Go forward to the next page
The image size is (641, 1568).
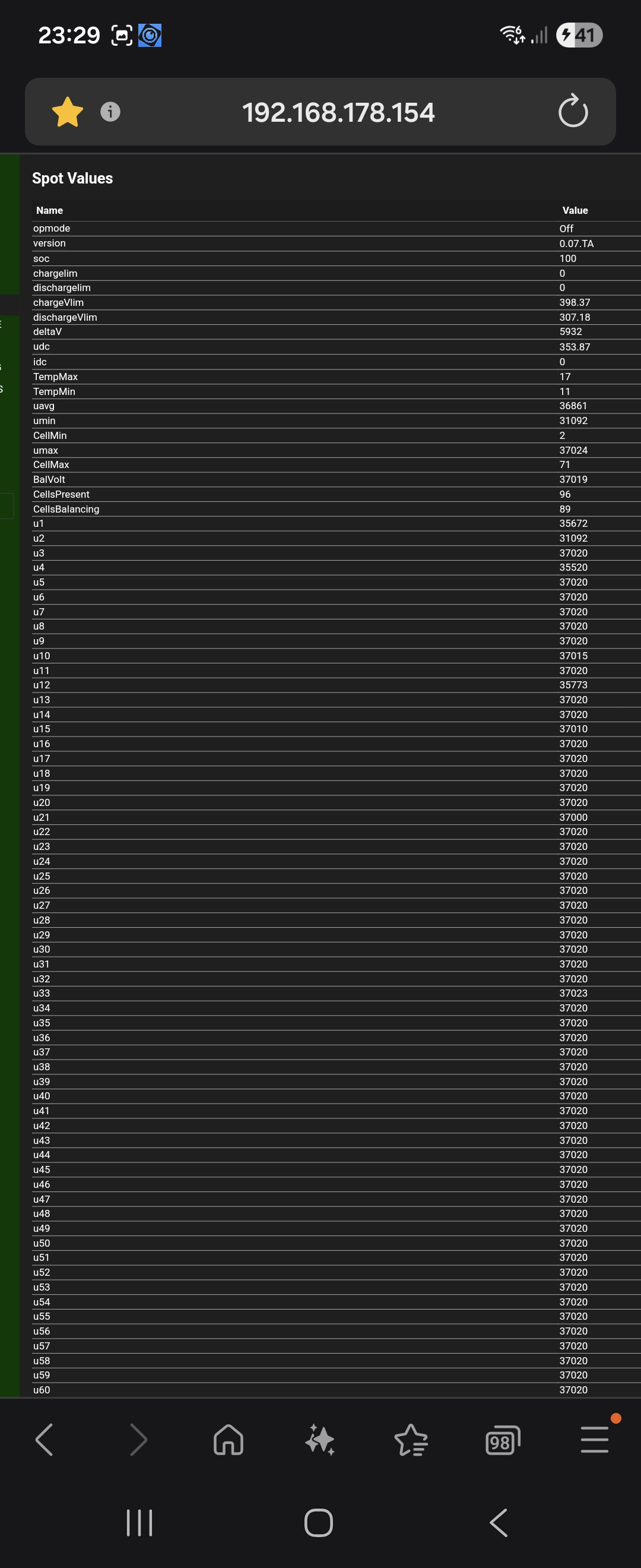tap(138, 1440)
